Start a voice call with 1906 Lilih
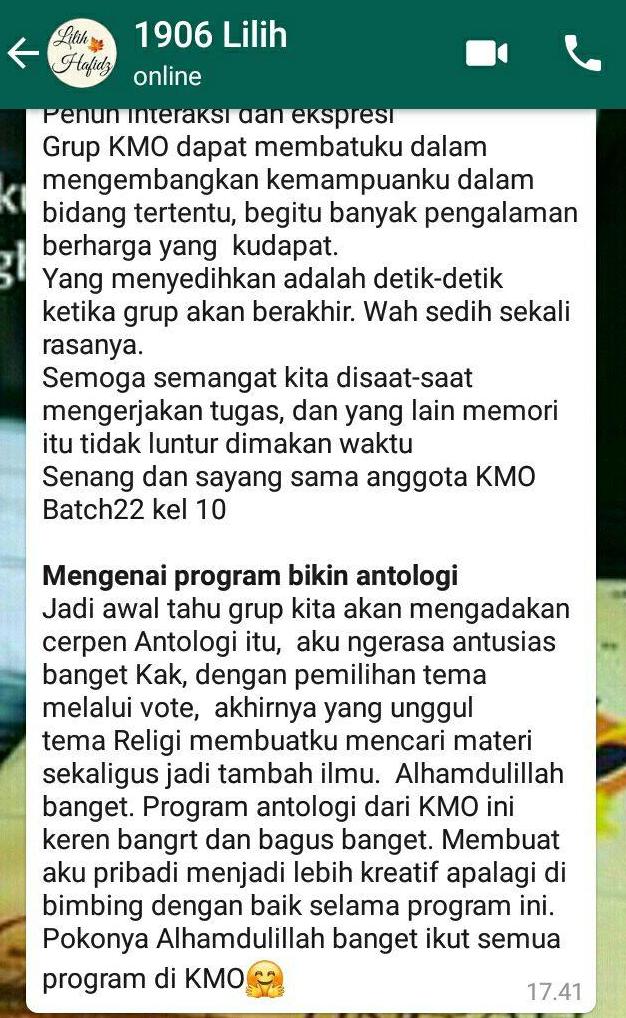This screenshot has height=1018, width=626. click(582, 54)
